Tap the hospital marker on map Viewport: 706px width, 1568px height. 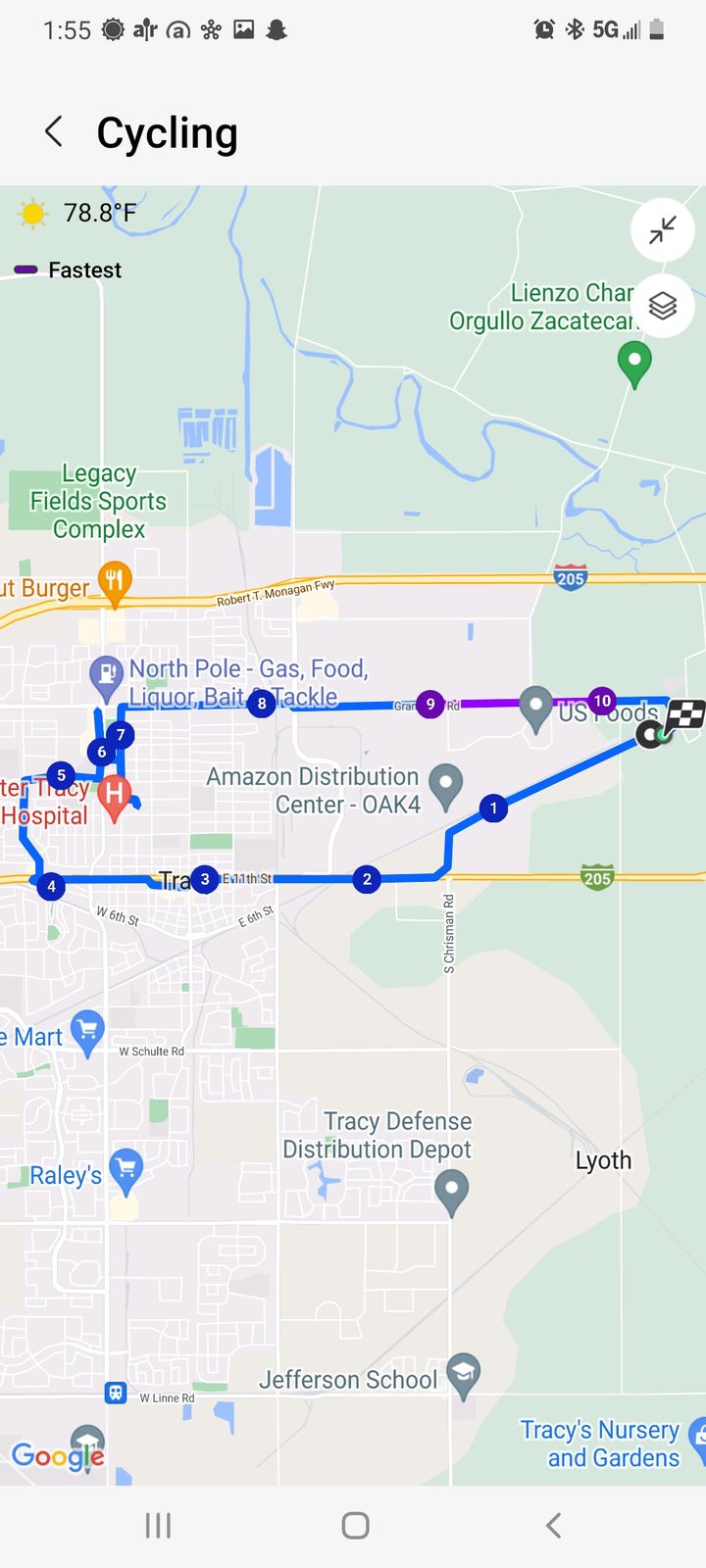coord(114,794)
